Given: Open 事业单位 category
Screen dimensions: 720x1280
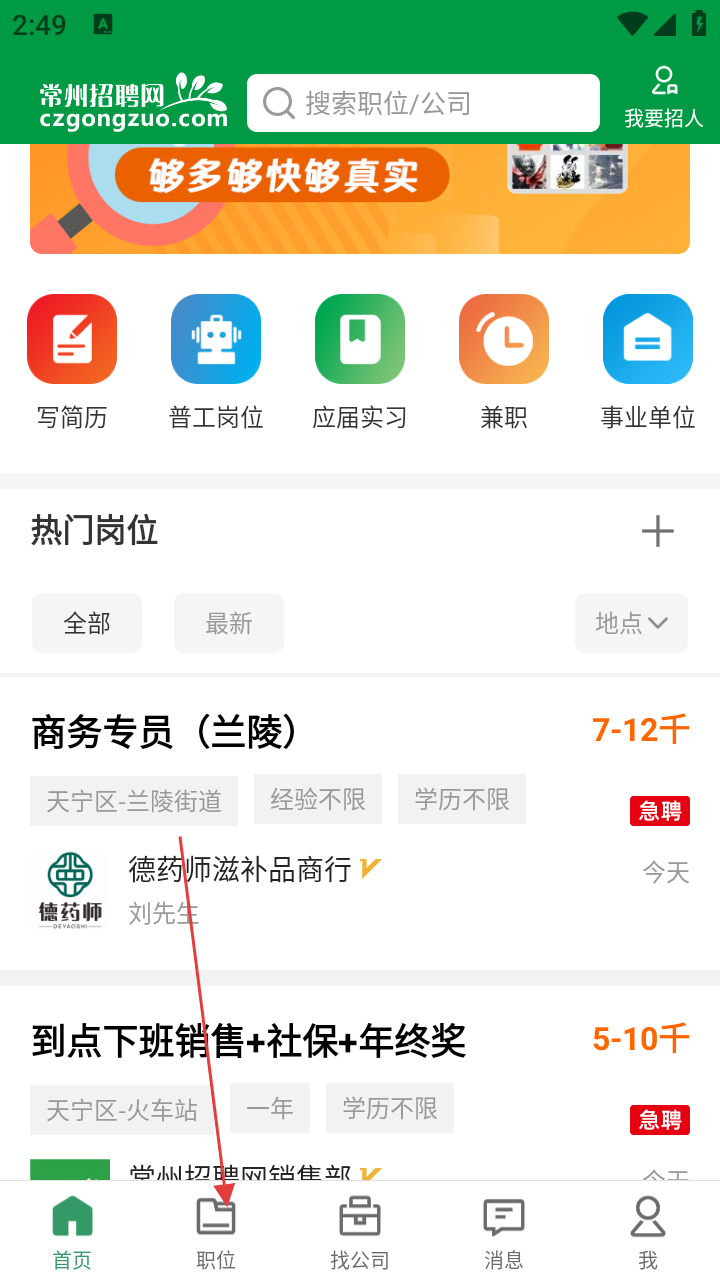Looking at the screenshot, I should pyautogui.click(x=648, y=362).
